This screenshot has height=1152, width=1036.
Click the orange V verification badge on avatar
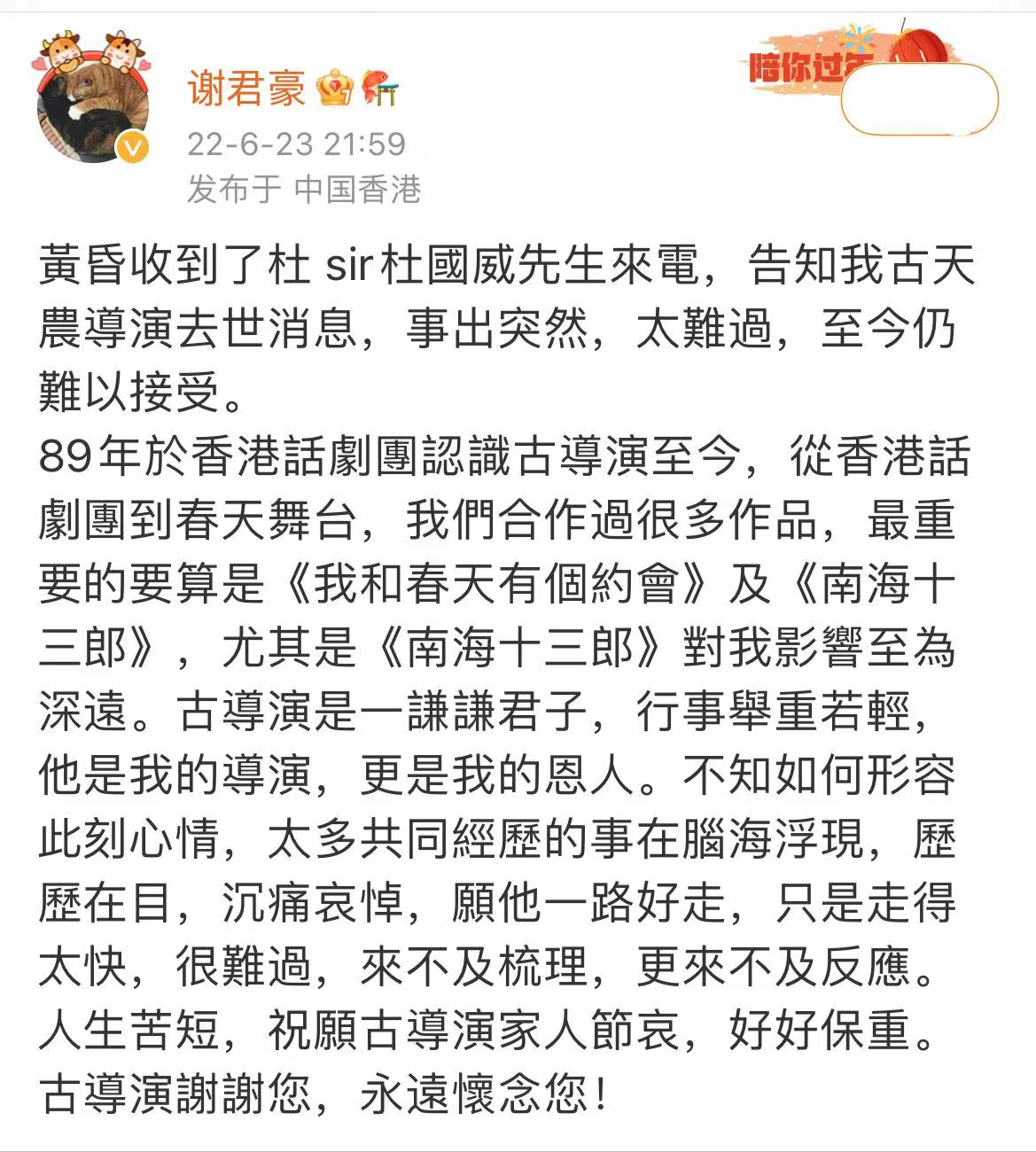133,144
